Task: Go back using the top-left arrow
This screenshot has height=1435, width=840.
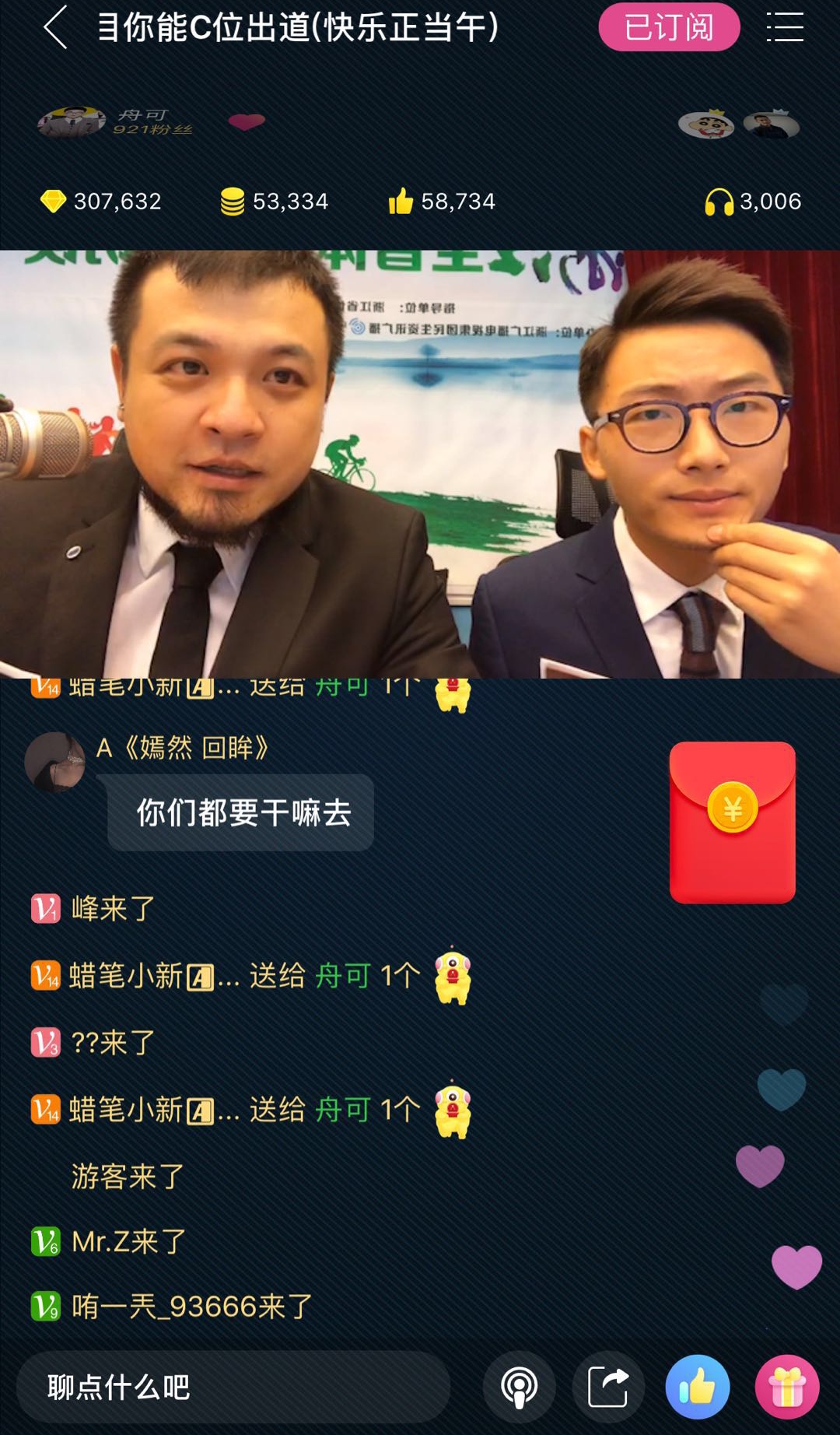Action: (x=55, y=27)
